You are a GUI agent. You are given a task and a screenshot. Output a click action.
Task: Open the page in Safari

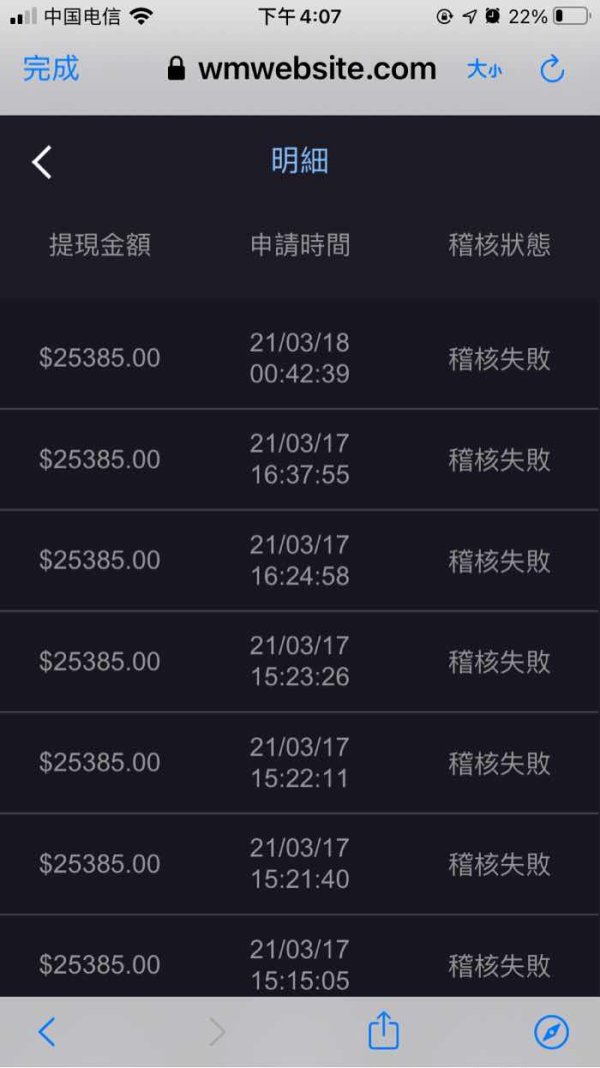(551, 1032)
